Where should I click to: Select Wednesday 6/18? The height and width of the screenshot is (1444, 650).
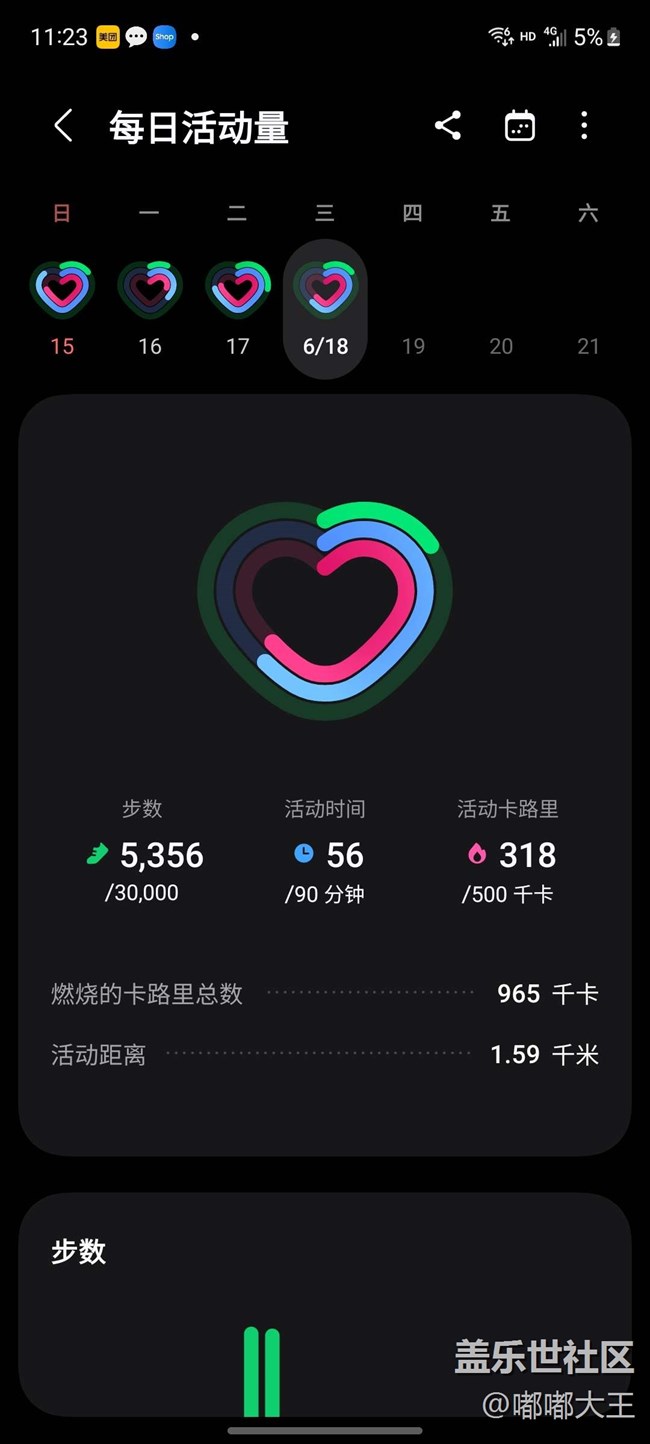[325, 309]
